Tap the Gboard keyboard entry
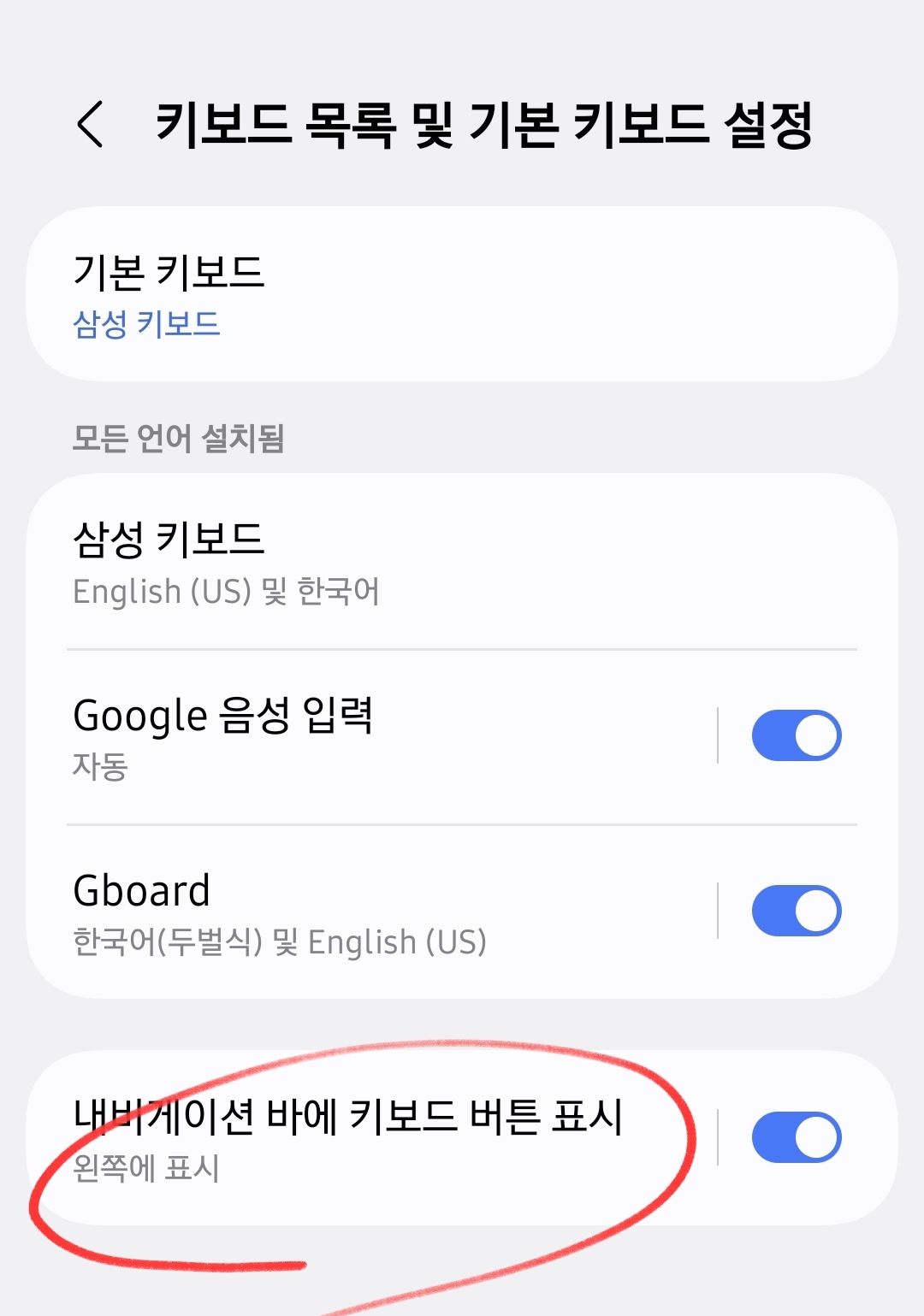 click(x=342, y=910)
